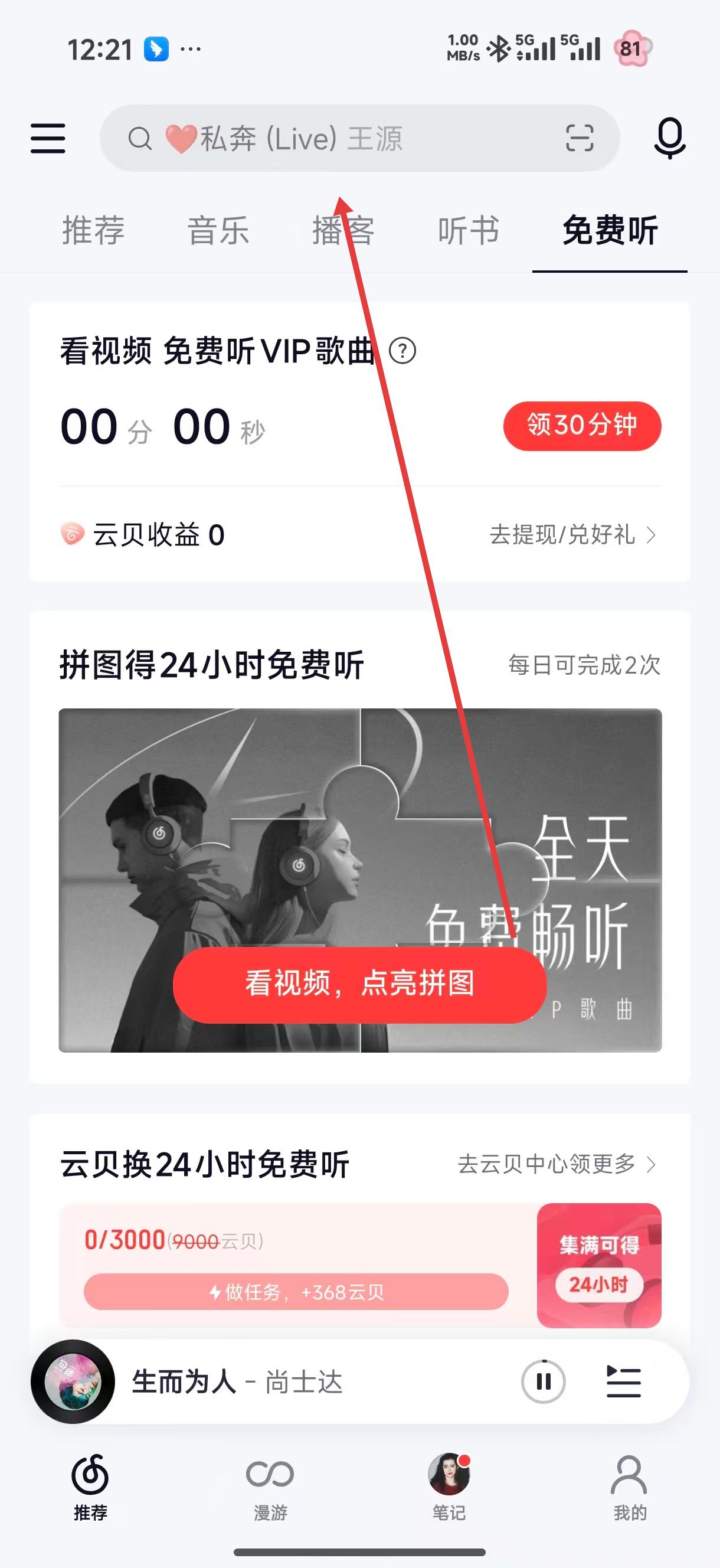This screenshot has width=720, height=1568.
Task: Open the scan icon in search bar
Action: click(579, 138)
